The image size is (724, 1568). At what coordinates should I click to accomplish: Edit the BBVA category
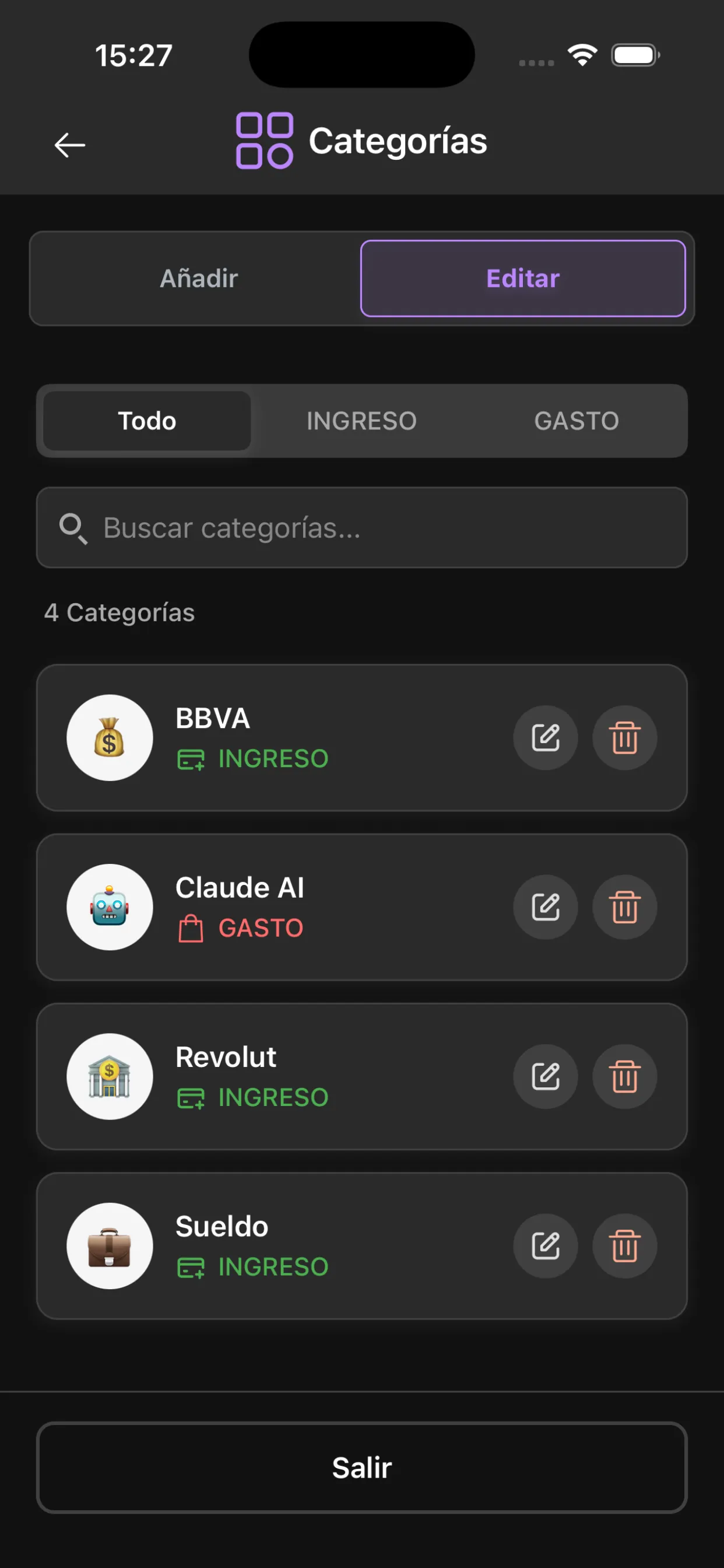click(545, 738)
